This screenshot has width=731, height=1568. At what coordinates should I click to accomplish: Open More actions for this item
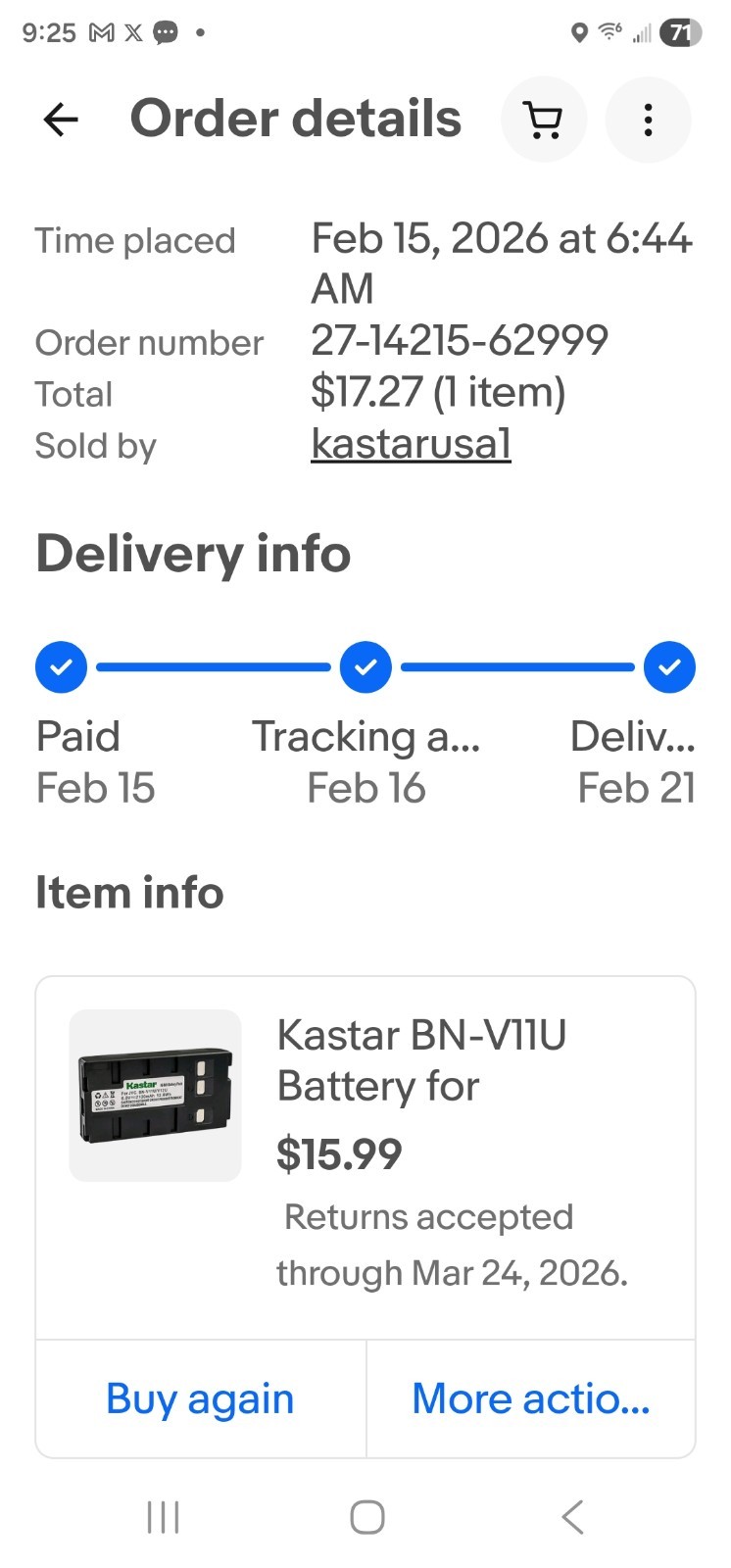pos(530,1398)
